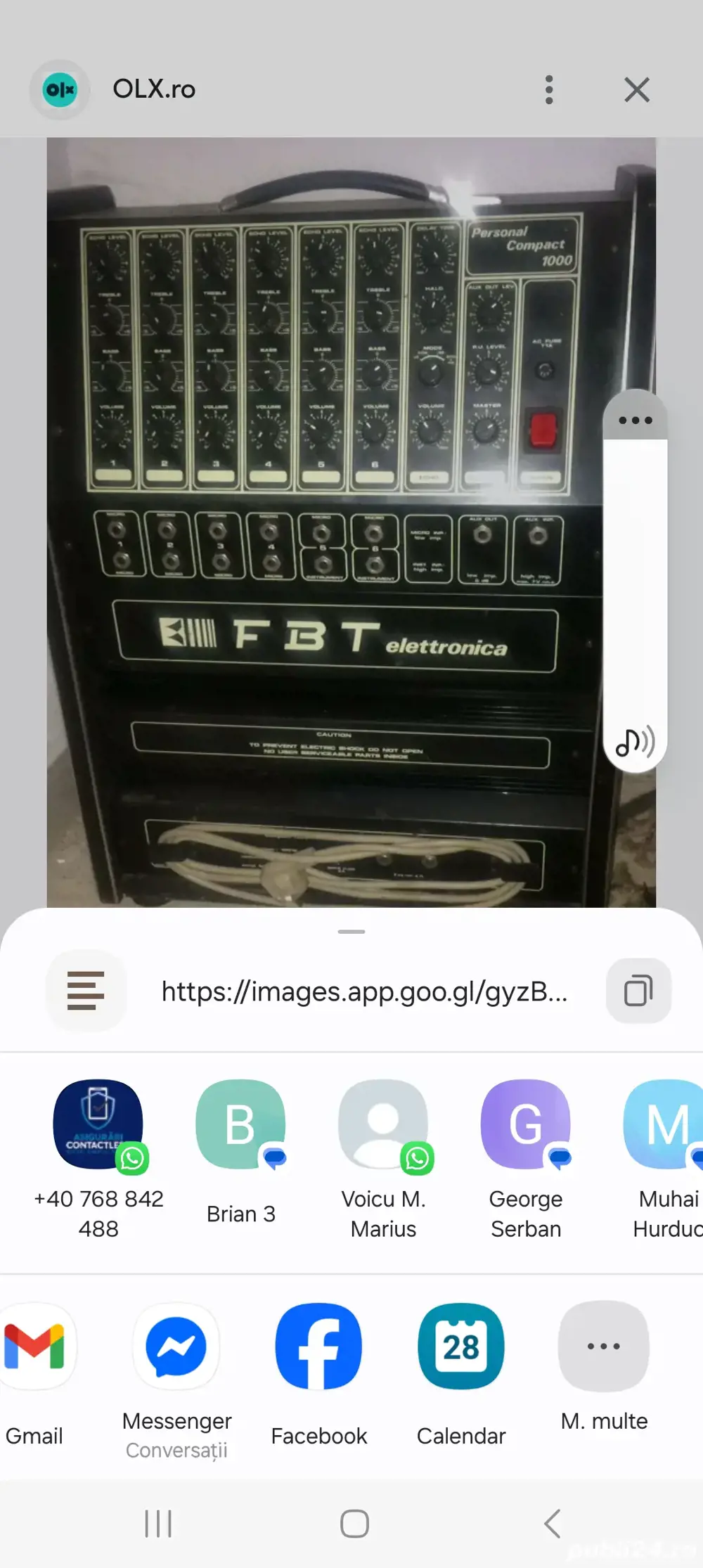The height and width of the screenshot is (1568, 703).
Task: Close the OLX.ro image viewer
Action: tap(636, 90)
